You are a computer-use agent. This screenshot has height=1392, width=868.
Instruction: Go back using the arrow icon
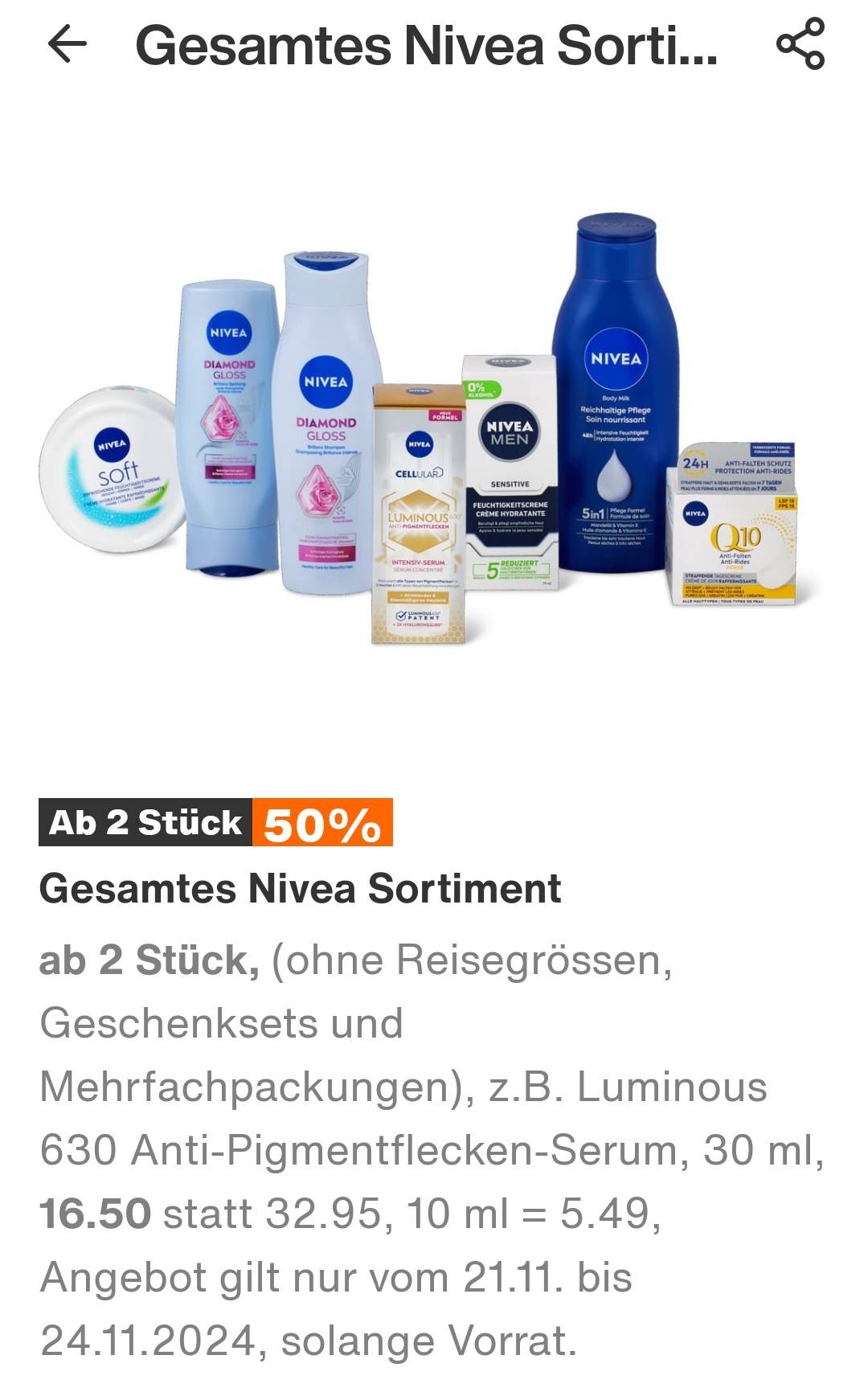click(68, 44)
